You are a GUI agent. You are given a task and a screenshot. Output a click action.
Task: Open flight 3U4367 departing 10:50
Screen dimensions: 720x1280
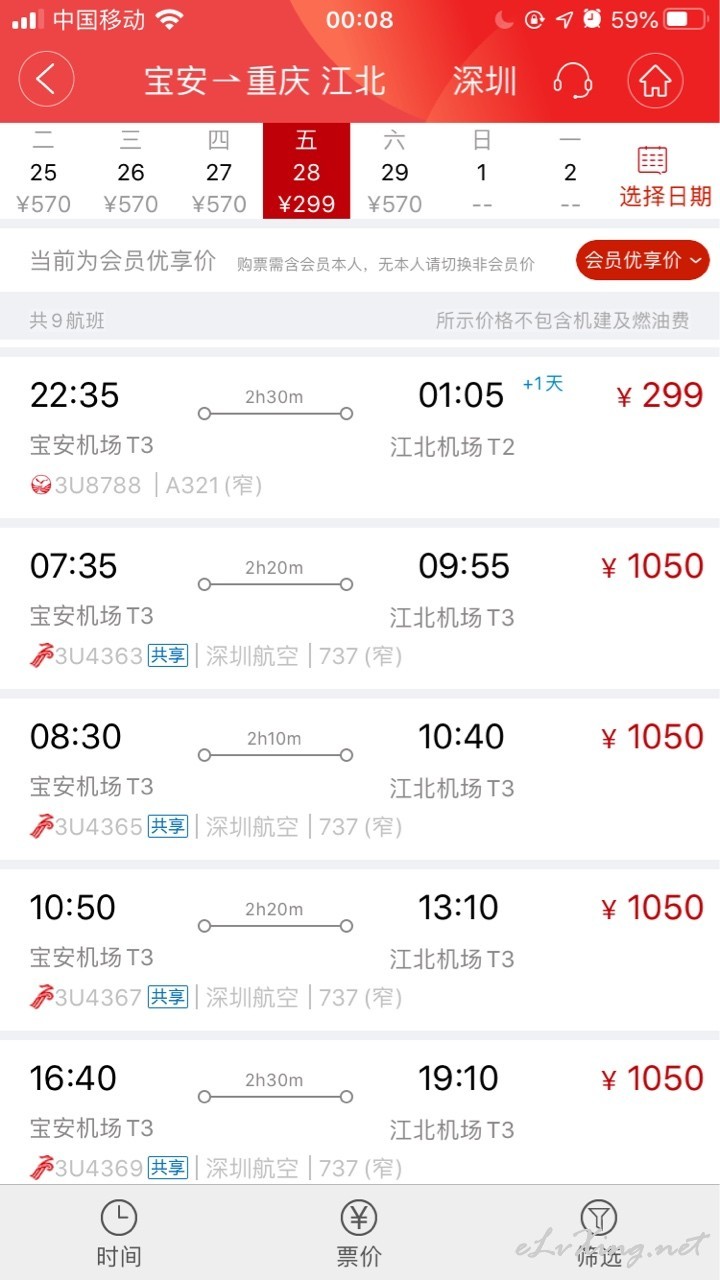[x=360, y=950]
